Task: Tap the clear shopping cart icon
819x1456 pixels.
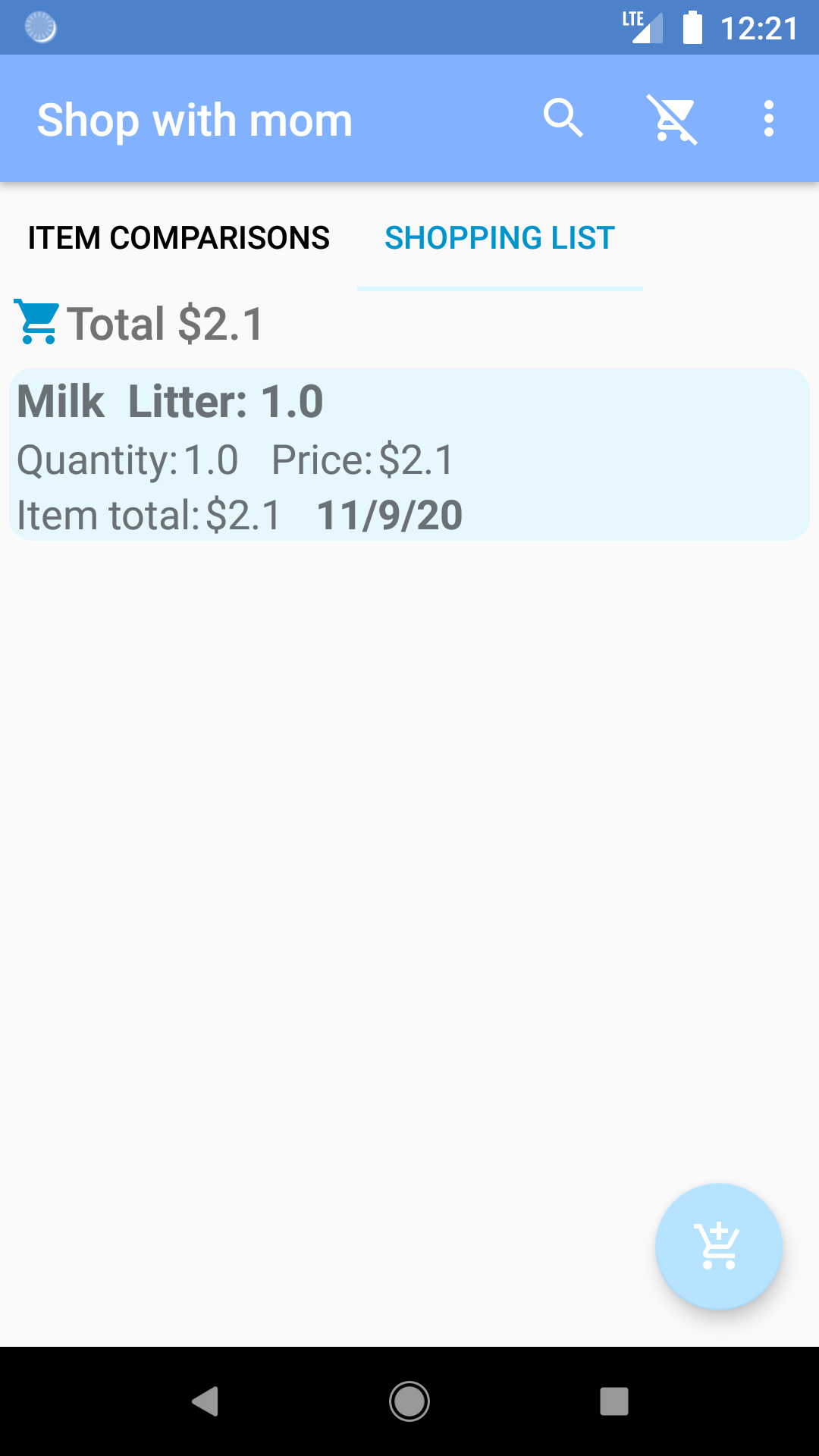Action: tap(673, 119)
